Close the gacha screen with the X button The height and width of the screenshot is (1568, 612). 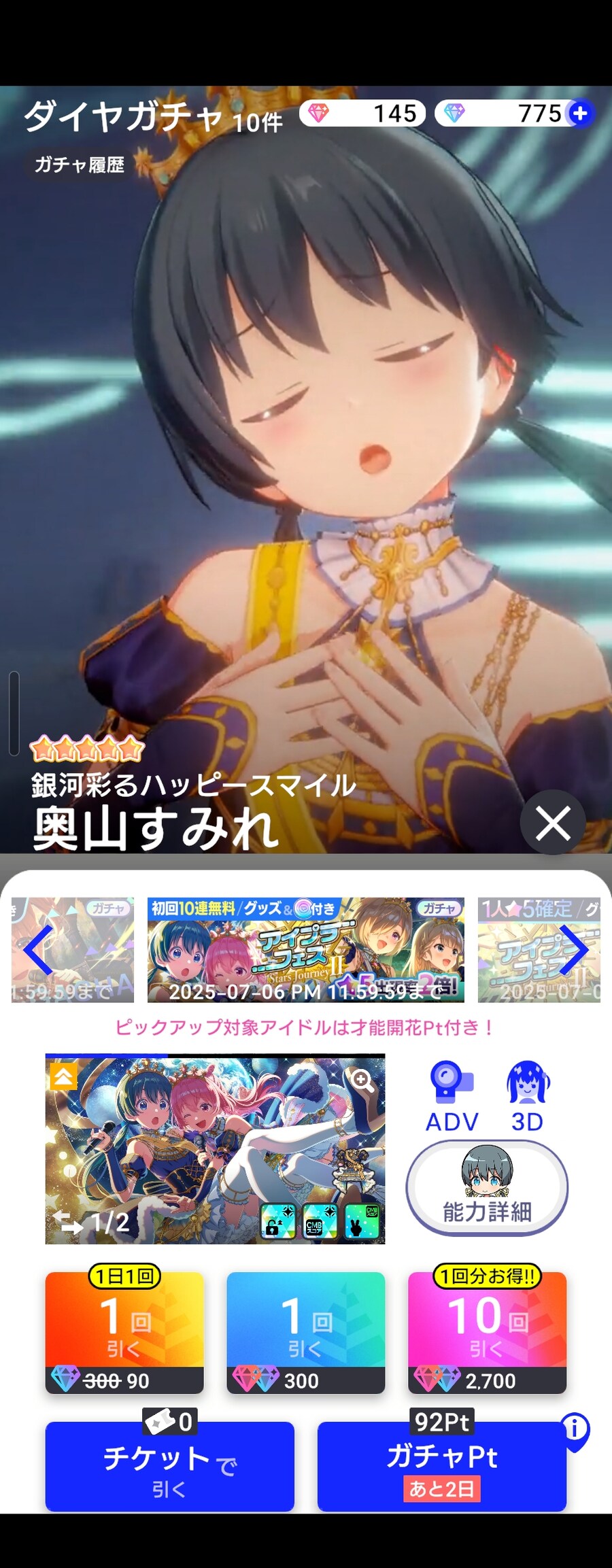[x=553, y=823]
